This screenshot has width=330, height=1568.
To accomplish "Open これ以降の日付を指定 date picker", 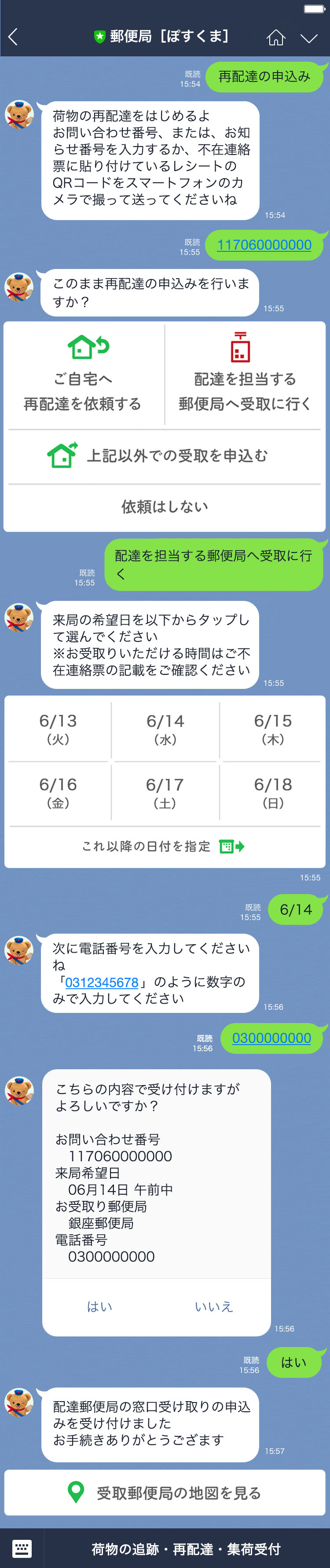I will coord(163,846).
